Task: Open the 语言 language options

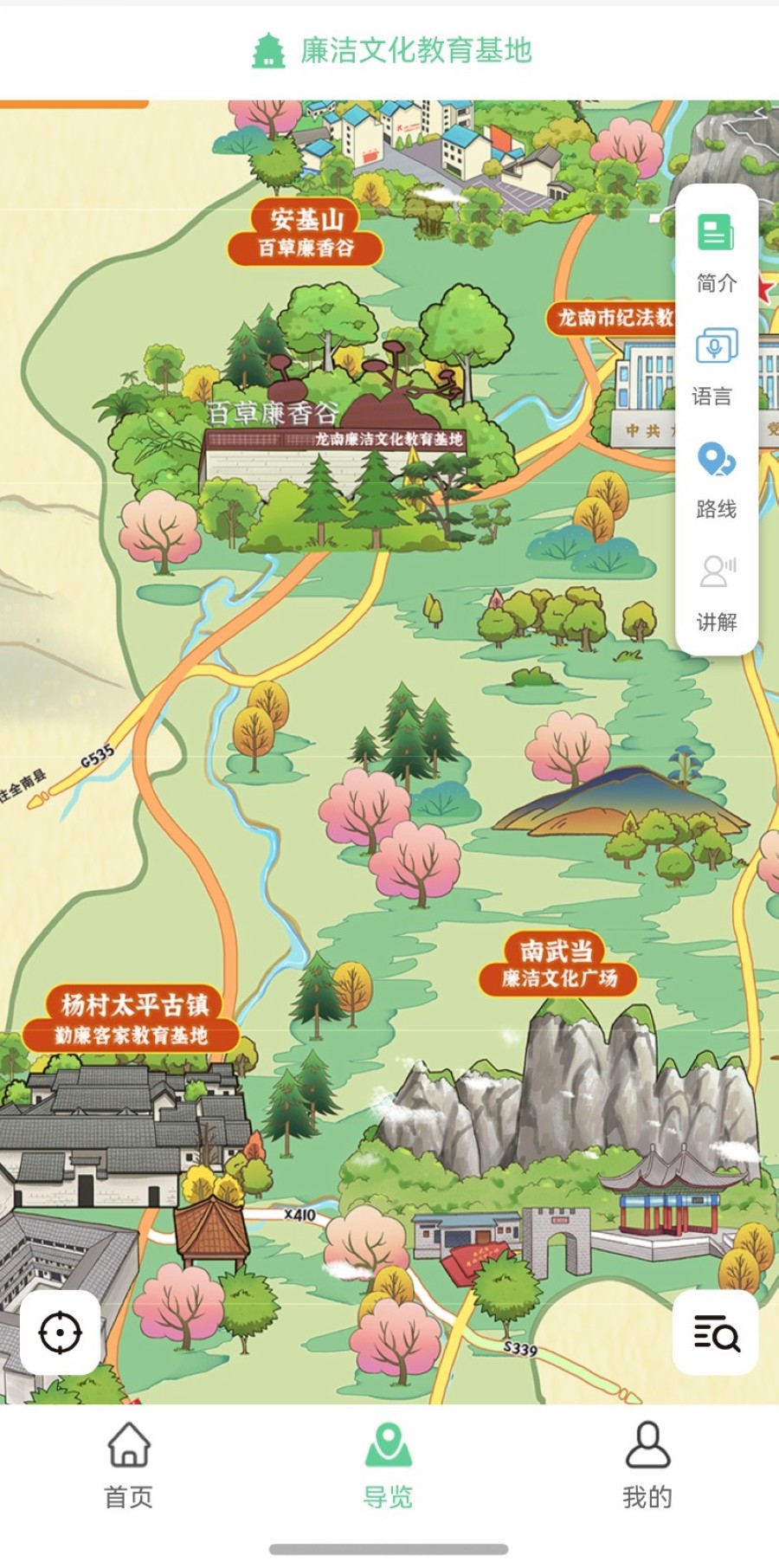Action: [x=716, y=365]
